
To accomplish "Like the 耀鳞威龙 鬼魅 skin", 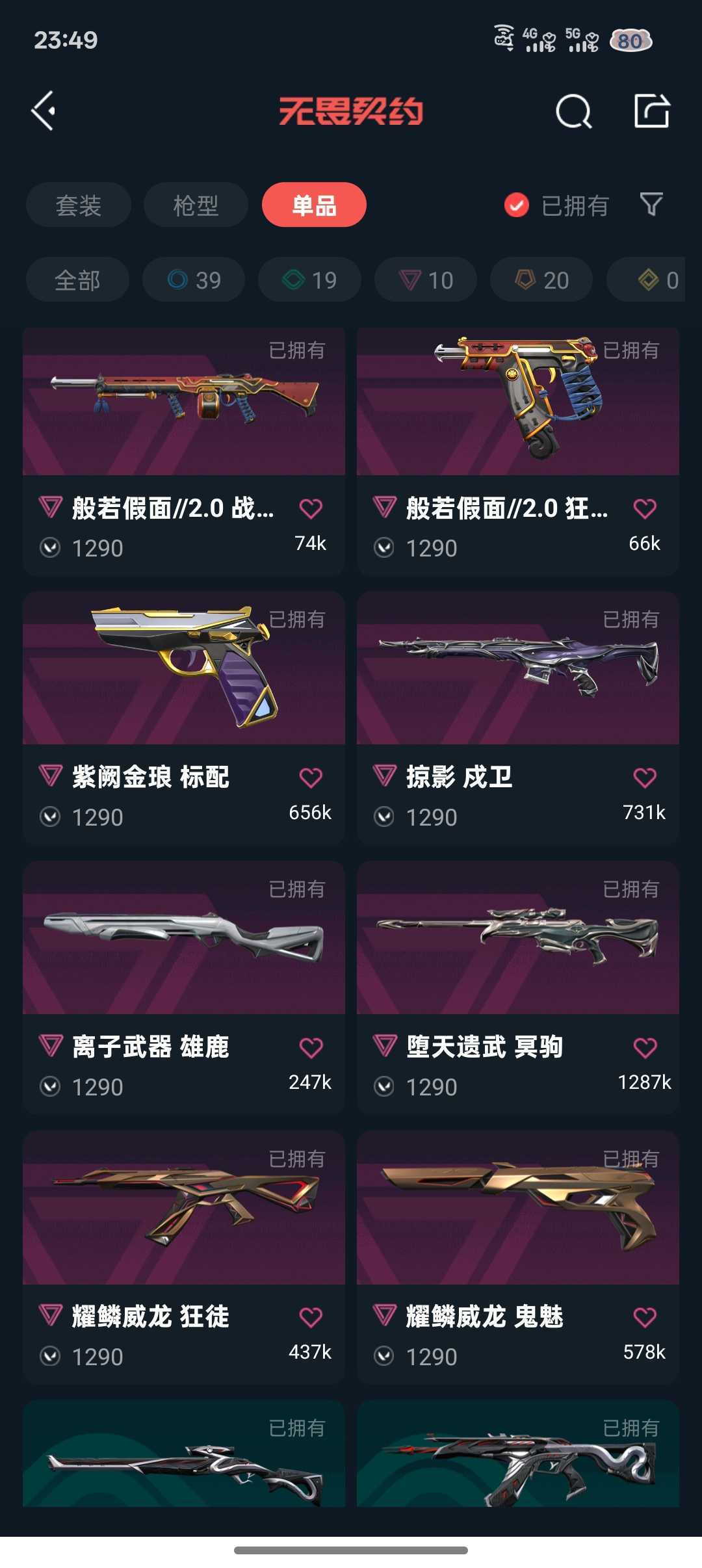I will coord(645,1317).
